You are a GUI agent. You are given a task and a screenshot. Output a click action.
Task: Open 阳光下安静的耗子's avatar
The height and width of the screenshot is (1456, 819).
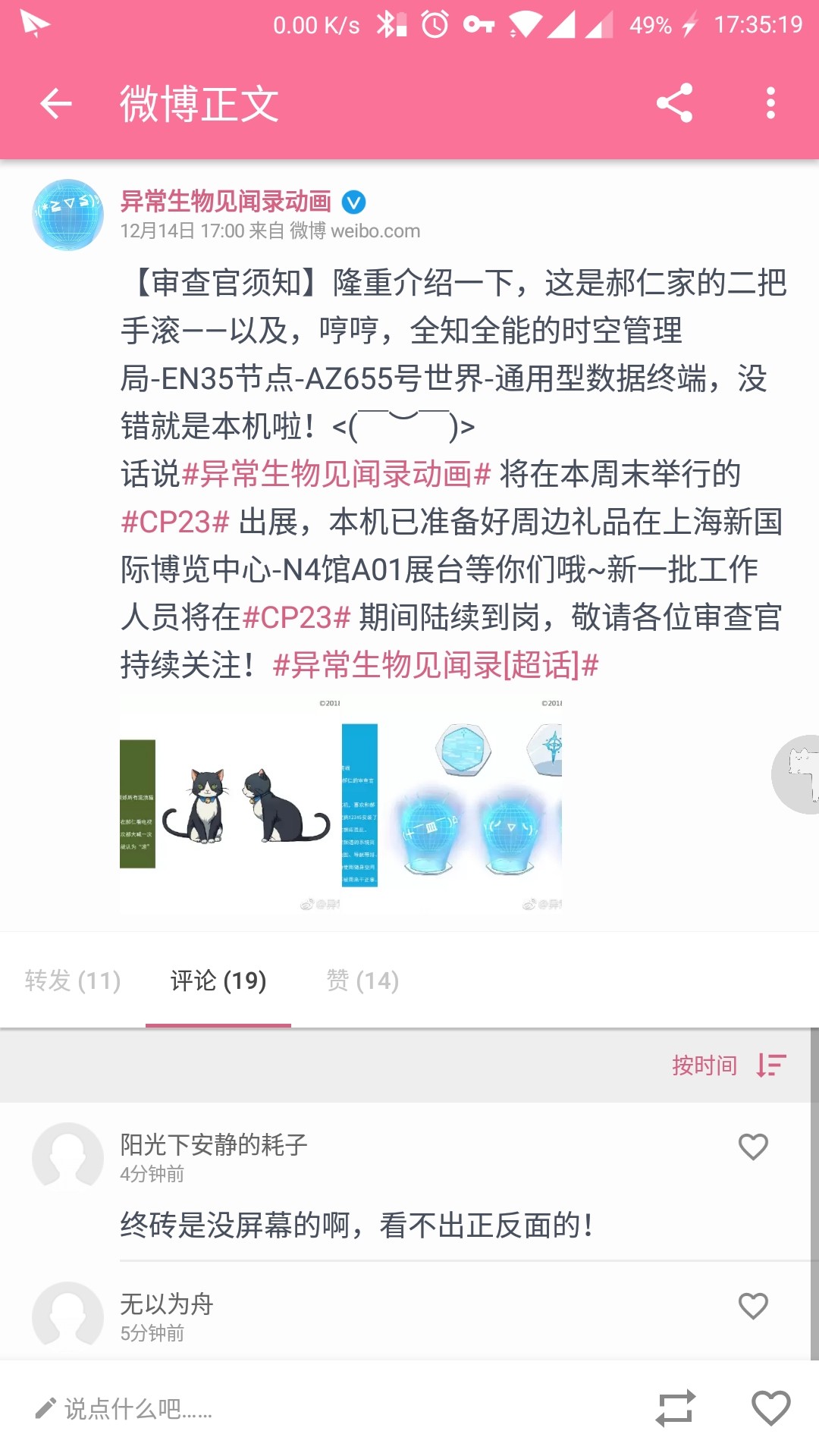[67, 1157]
